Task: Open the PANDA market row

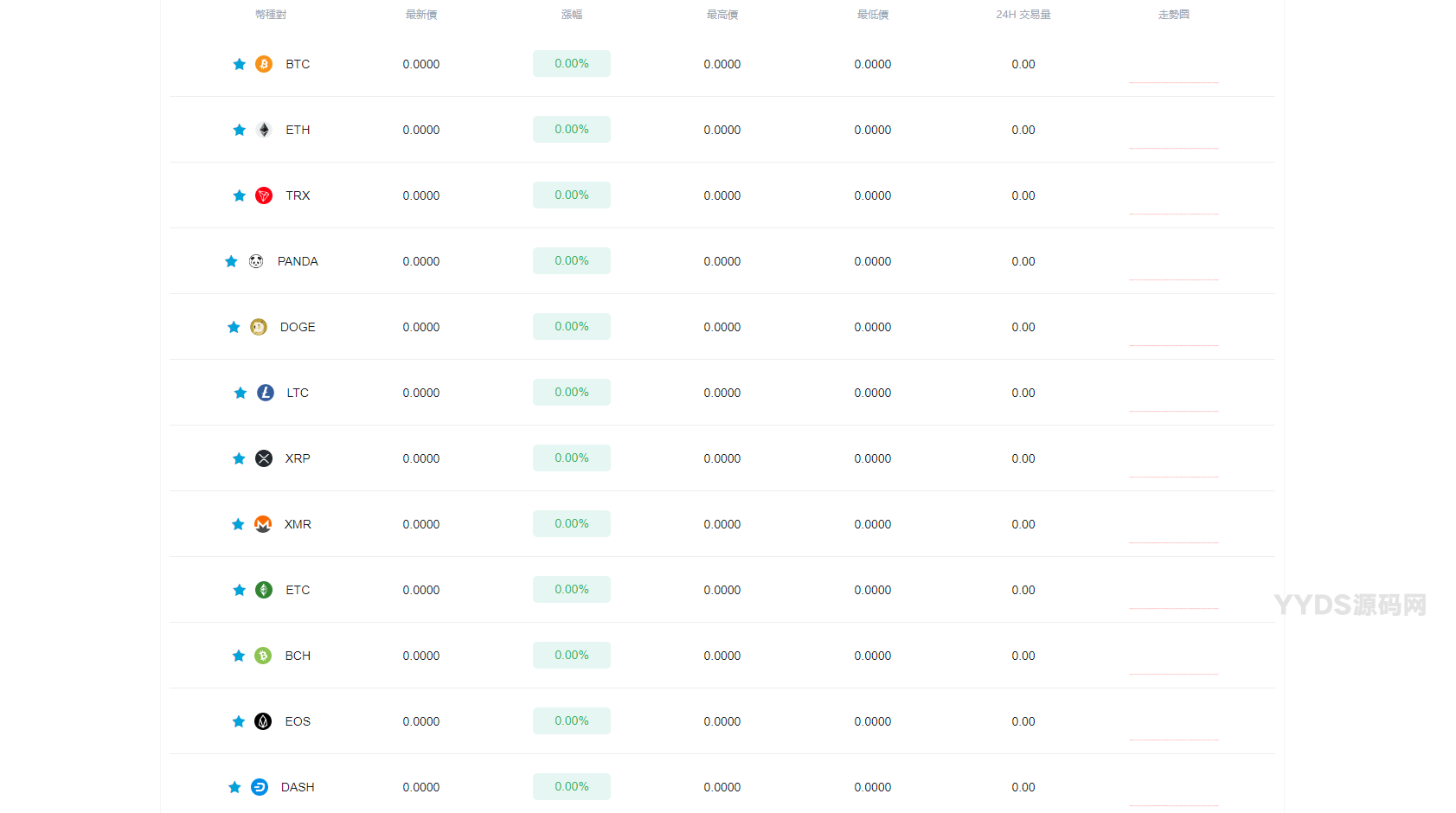Action: pos(298,261)
